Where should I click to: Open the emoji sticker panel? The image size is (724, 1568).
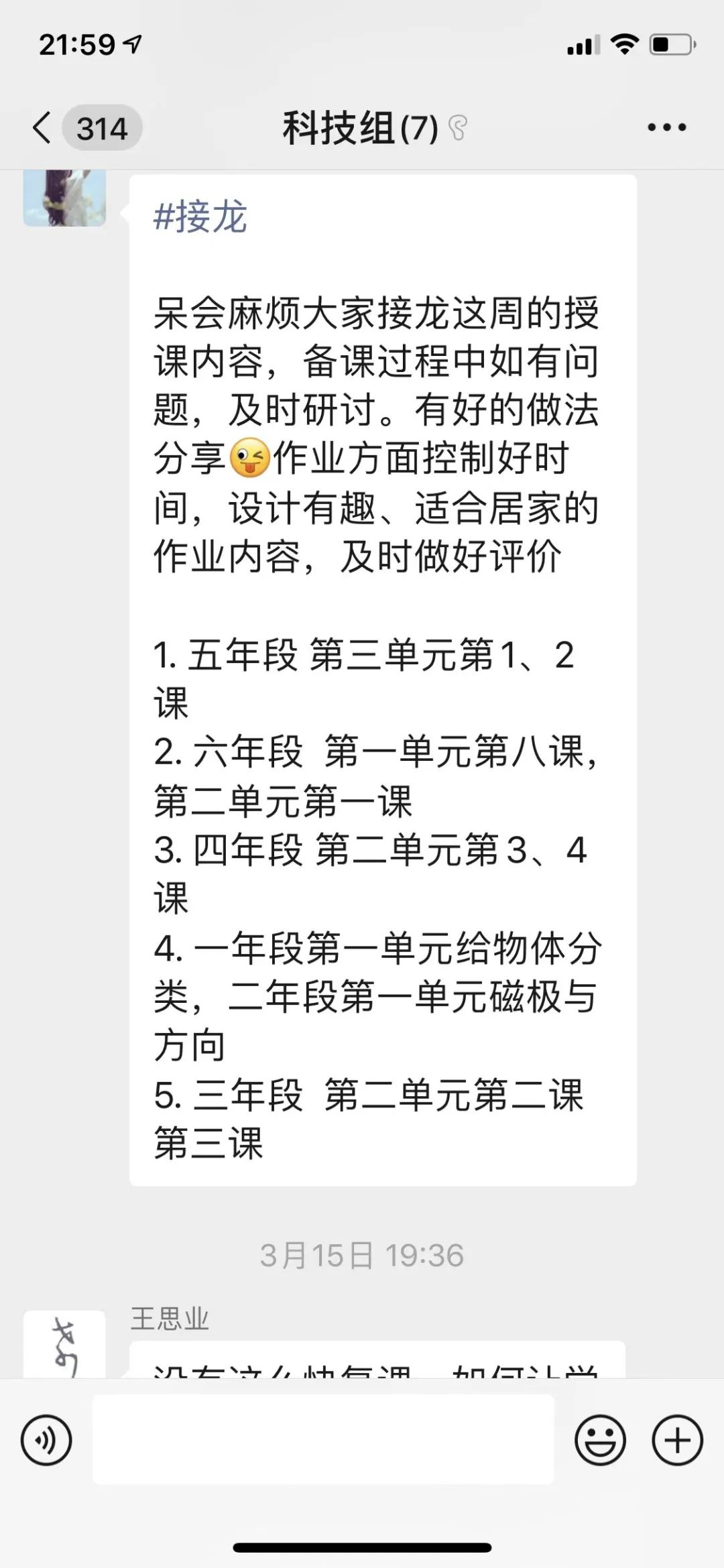[x=600, y=1440]
